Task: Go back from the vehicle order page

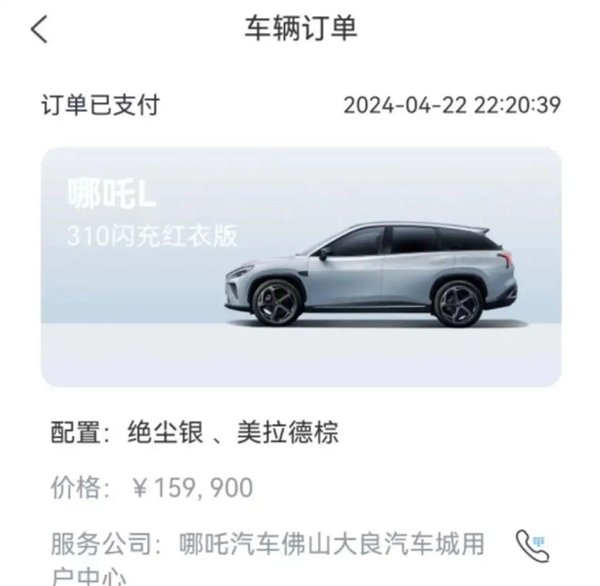Action: 39,29
